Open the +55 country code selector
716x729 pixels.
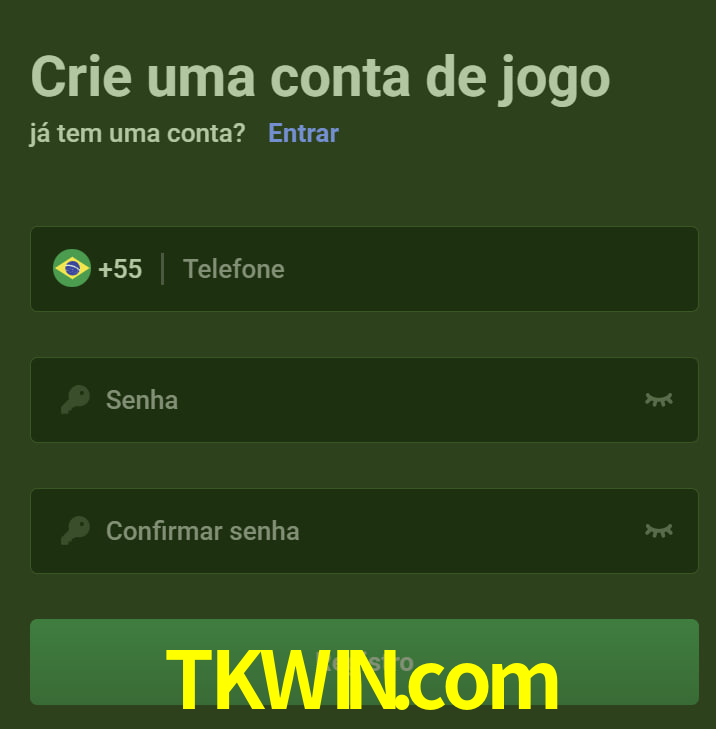click(x=98, y=269)
